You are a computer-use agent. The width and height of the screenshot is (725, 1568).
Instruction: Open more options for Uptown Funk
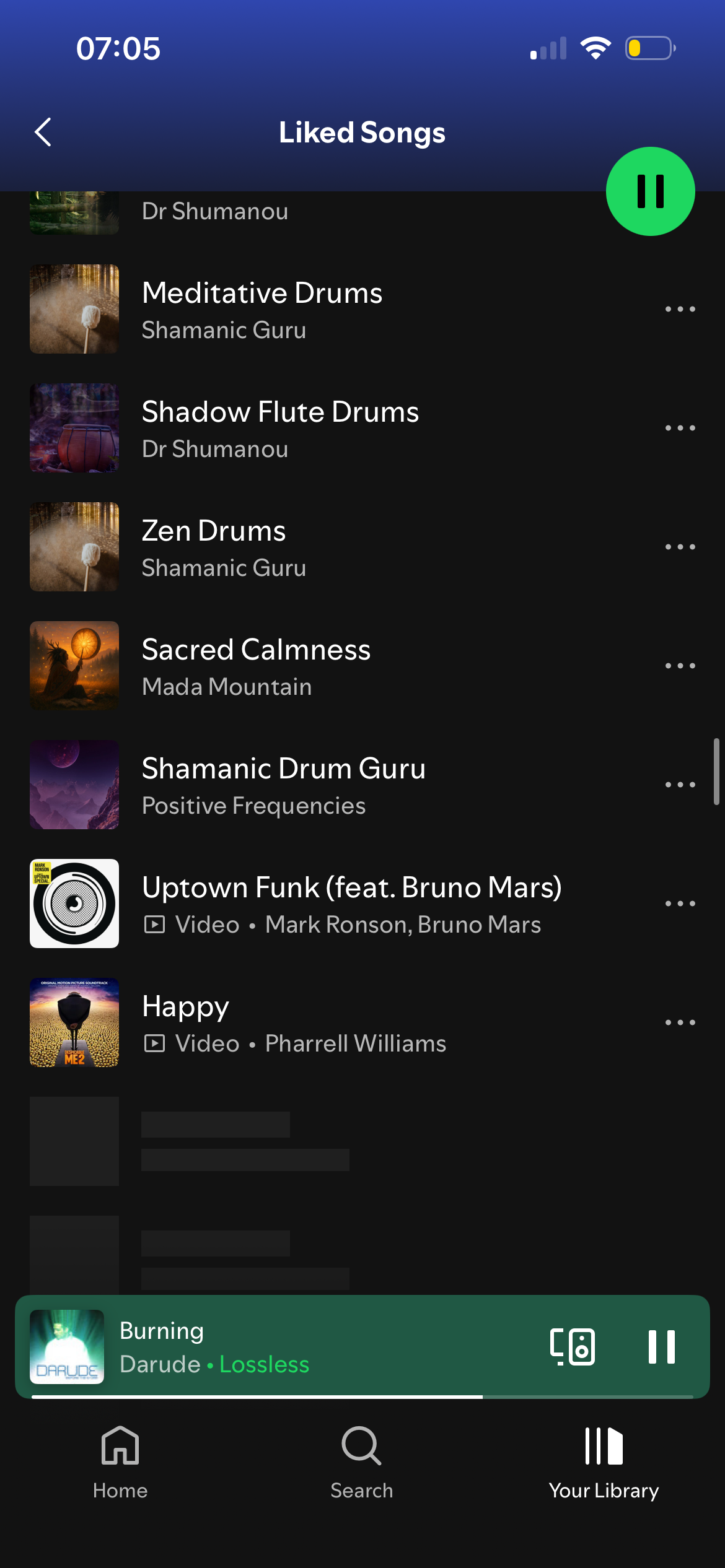[x=680, y=904]
